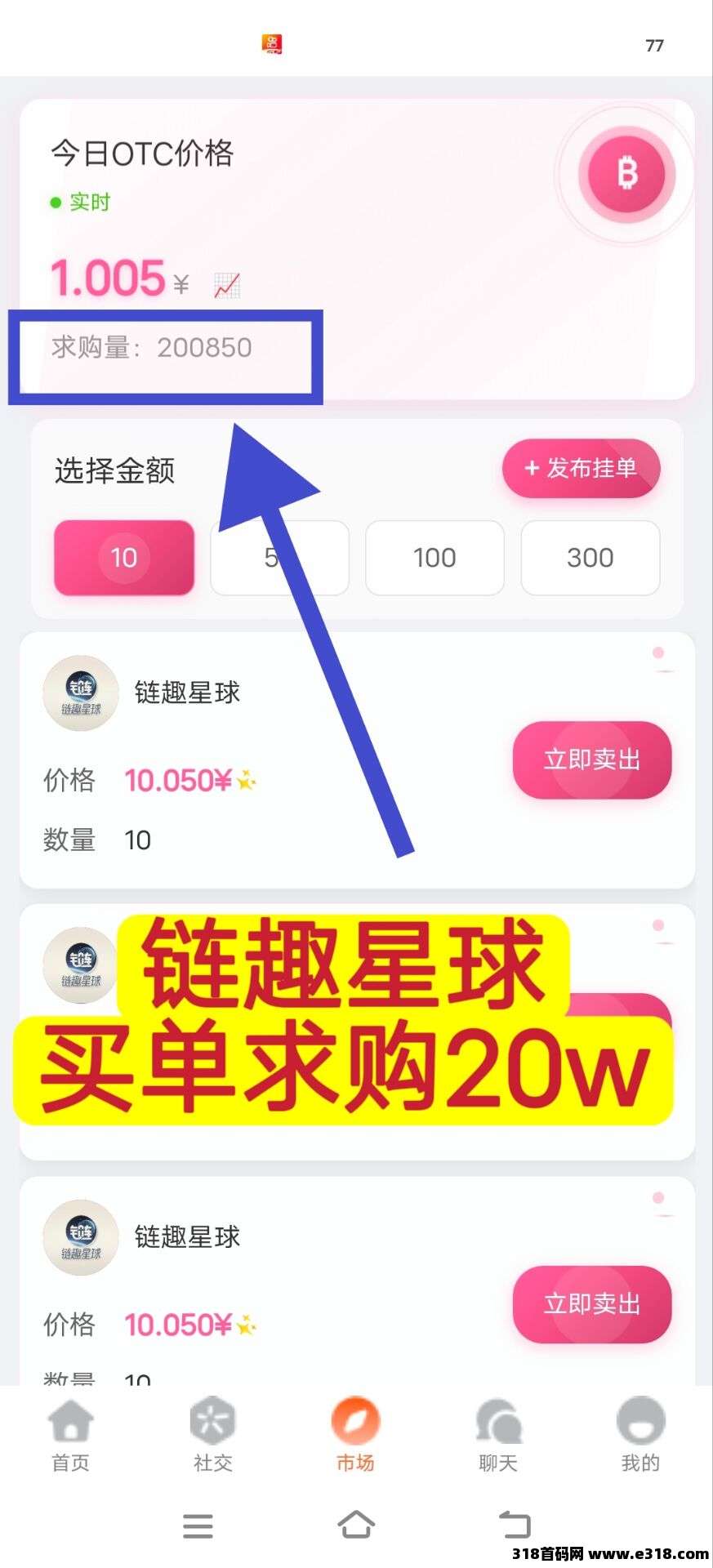Open the price trend chart icon
Image resolution: width=713 pixels, height=1568 pixels.
226,285
